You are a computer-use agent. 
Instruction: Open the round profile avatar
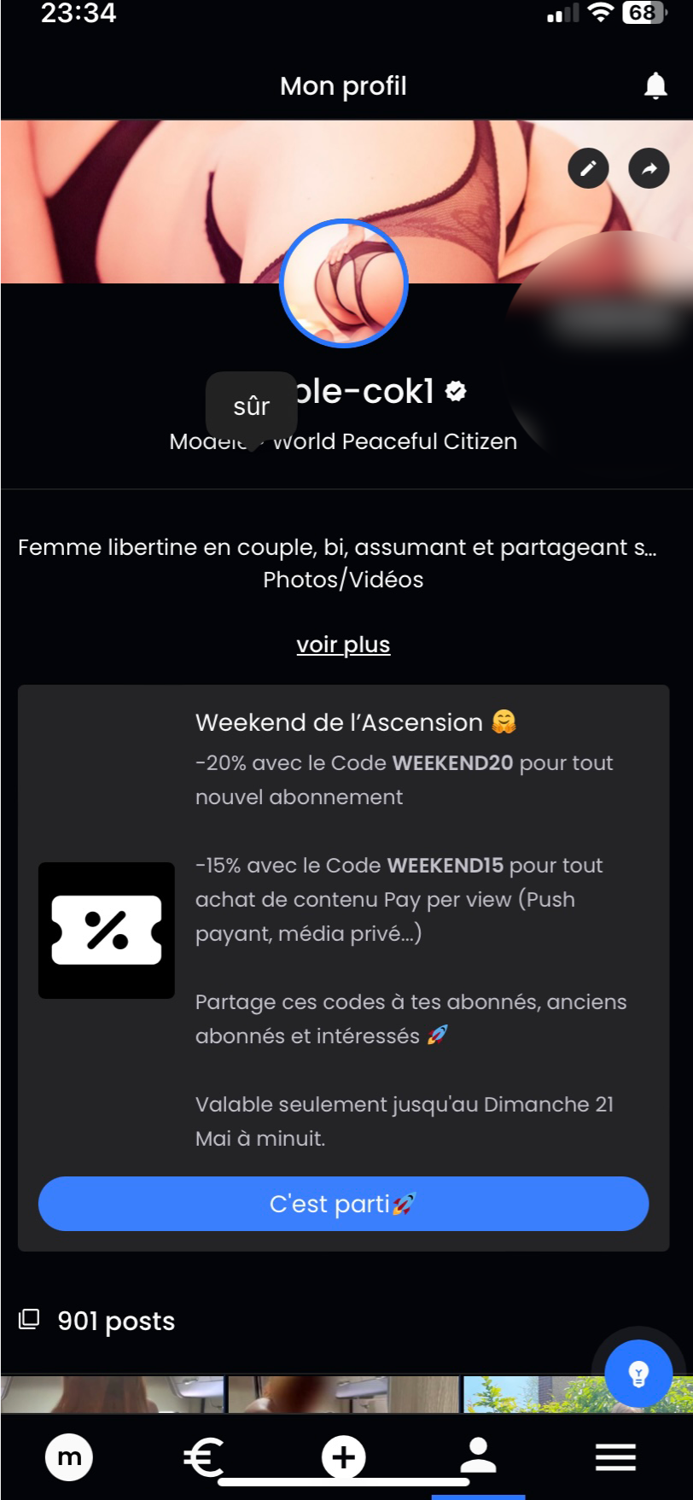pos(344,283)
